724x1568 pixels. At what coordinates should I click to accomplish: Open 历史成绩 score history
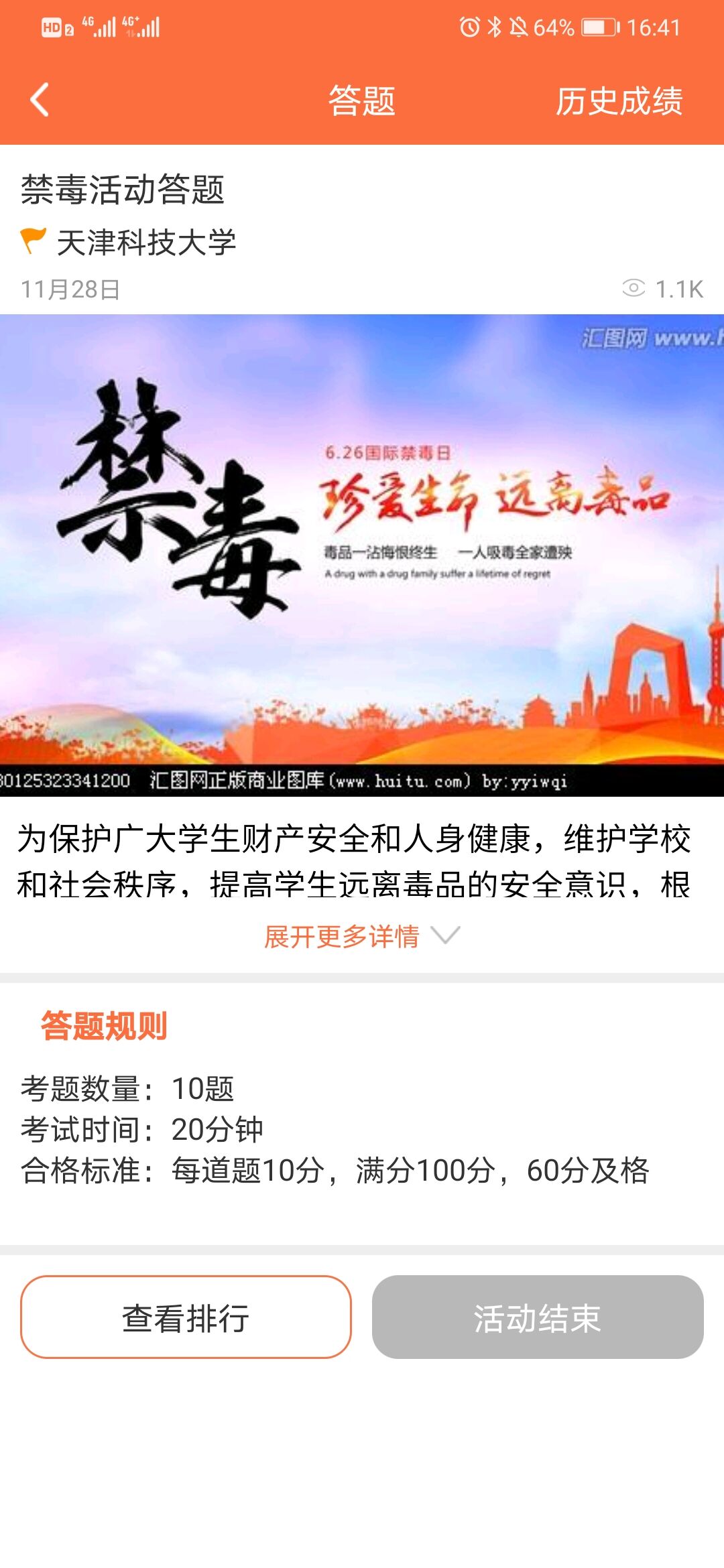(618, 101)
